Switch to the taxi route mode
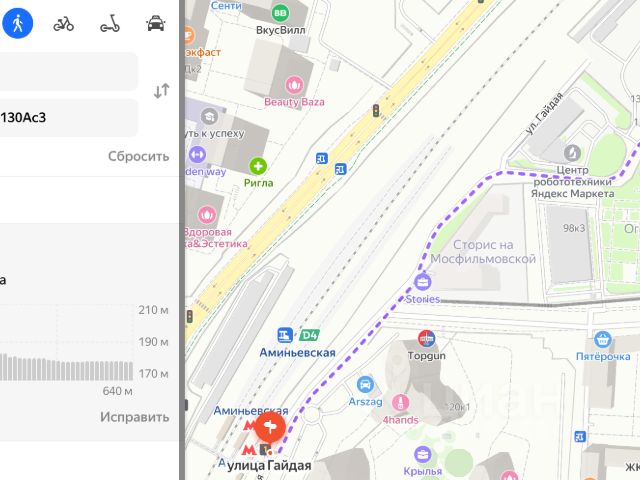 pyautogui.click(x=156, y=23)
